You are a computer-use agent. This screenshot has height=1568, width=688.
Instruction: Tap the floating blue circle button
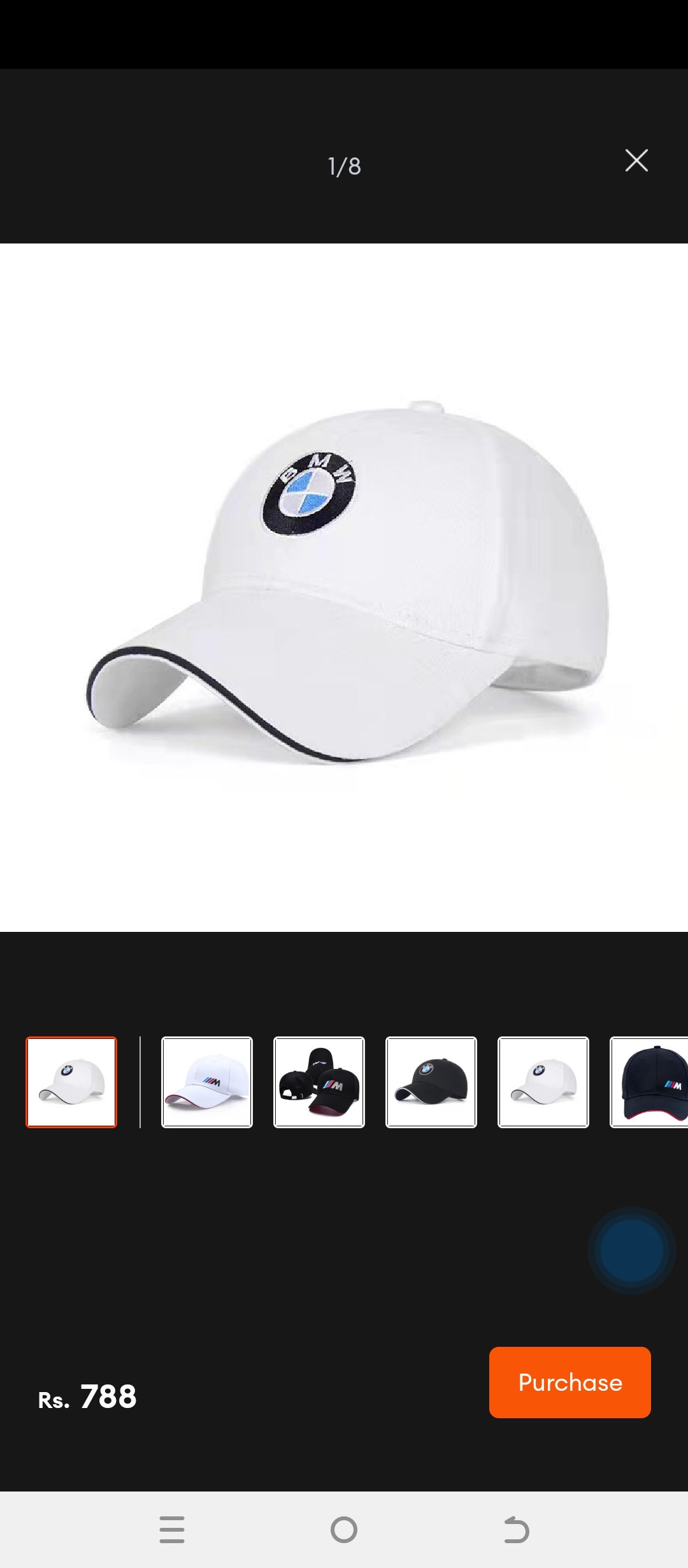[631, 1251]
